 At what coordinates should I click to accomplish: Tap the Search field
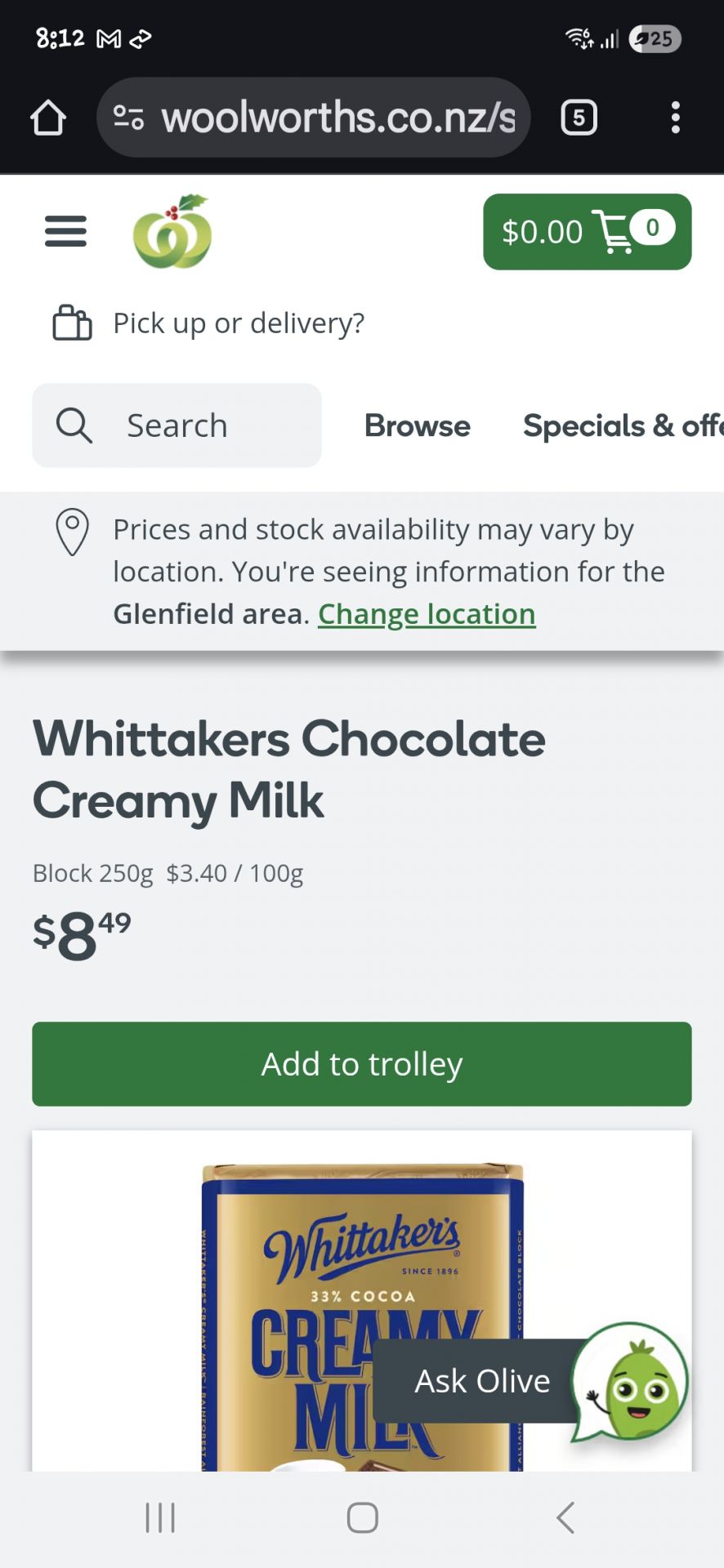tap(177, 425)
